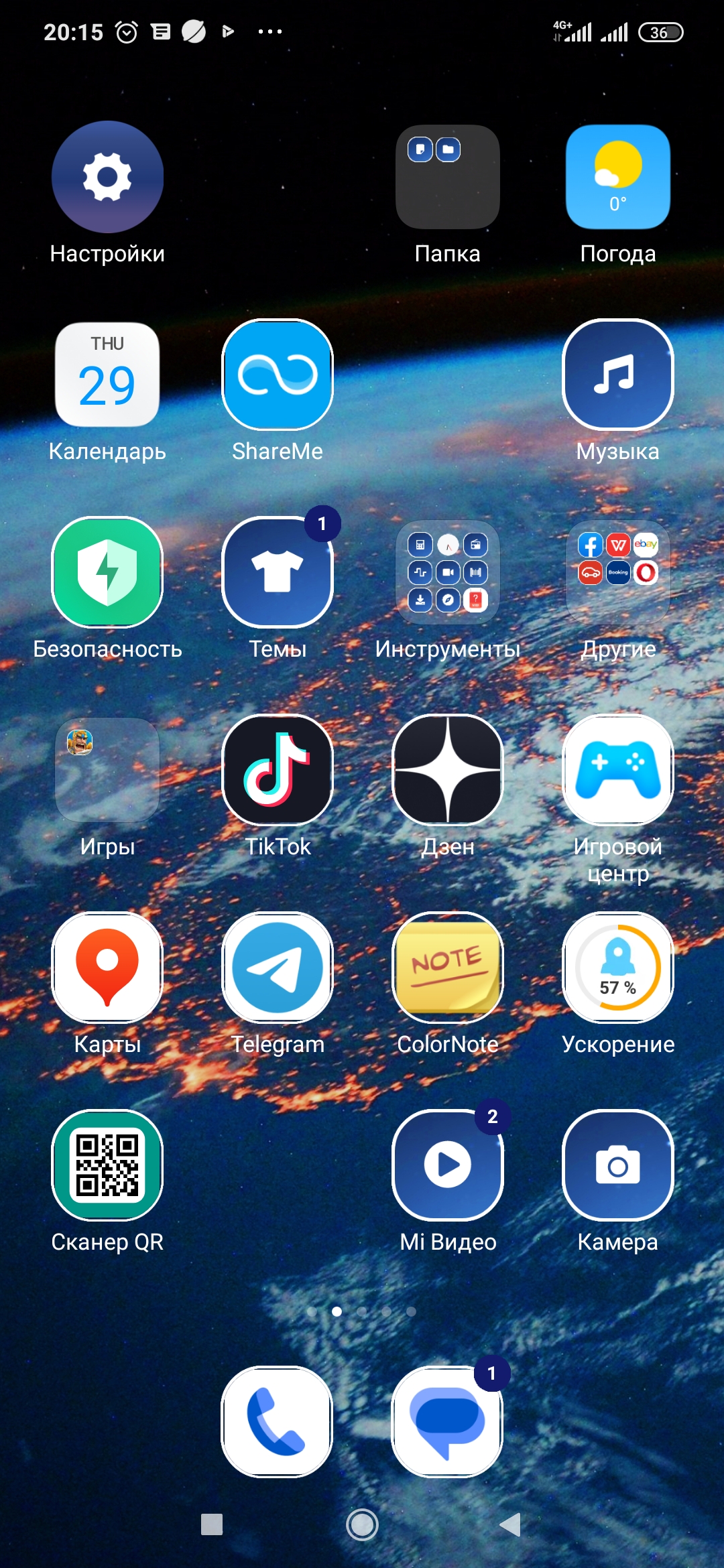The height and width of the screenshot is (1568, 724).
Task: Open Telegram messenger
Action: [x=278, y=968]
